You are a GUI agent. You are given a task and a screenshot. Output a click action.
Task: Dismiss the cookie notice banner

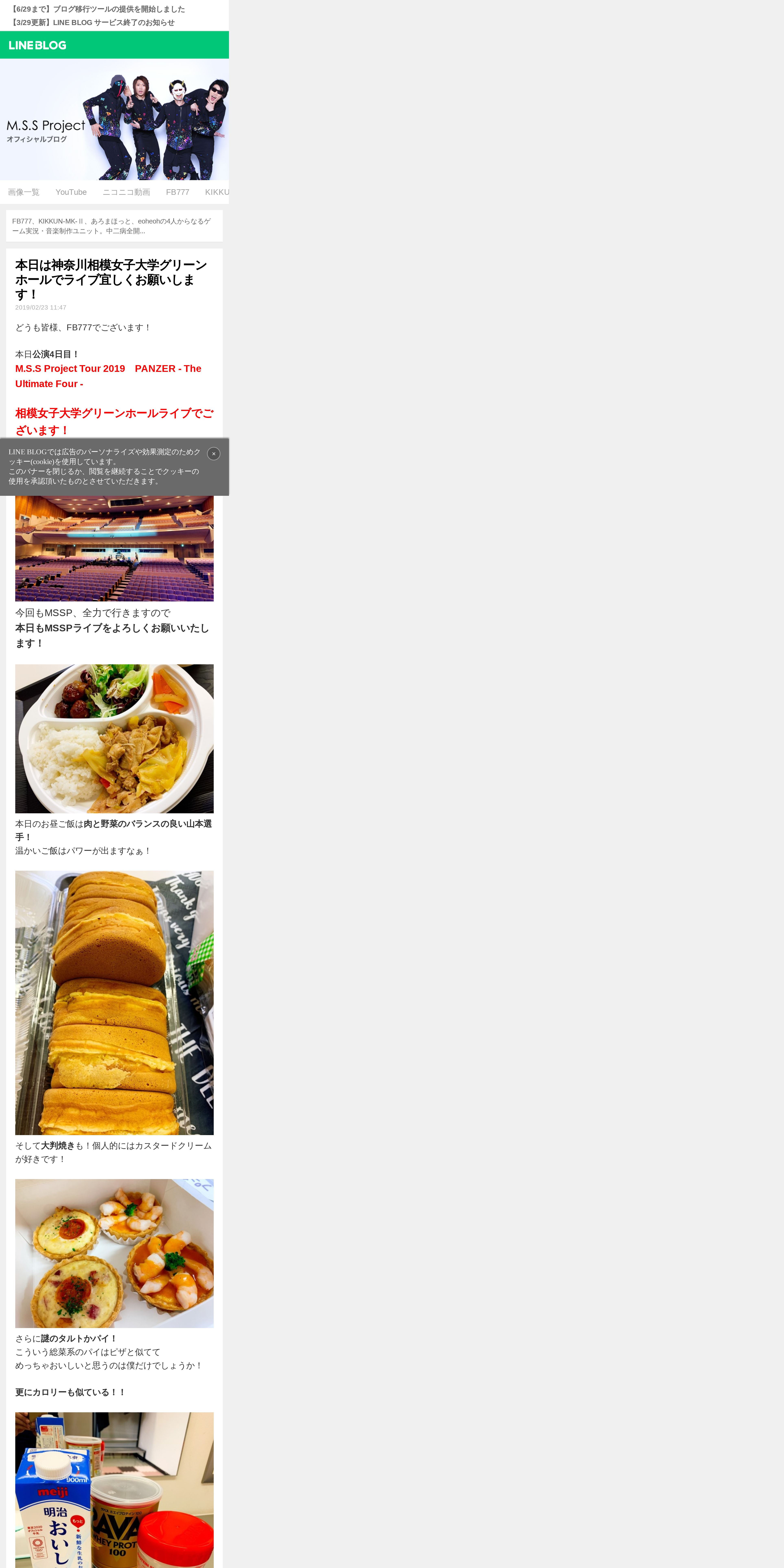click(x=214, y=453)
